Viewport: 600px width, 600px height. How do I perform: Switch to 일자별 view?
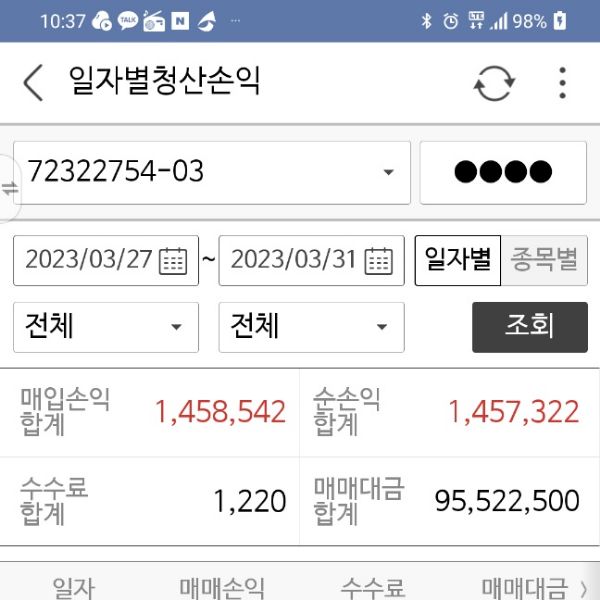point(458,260)
